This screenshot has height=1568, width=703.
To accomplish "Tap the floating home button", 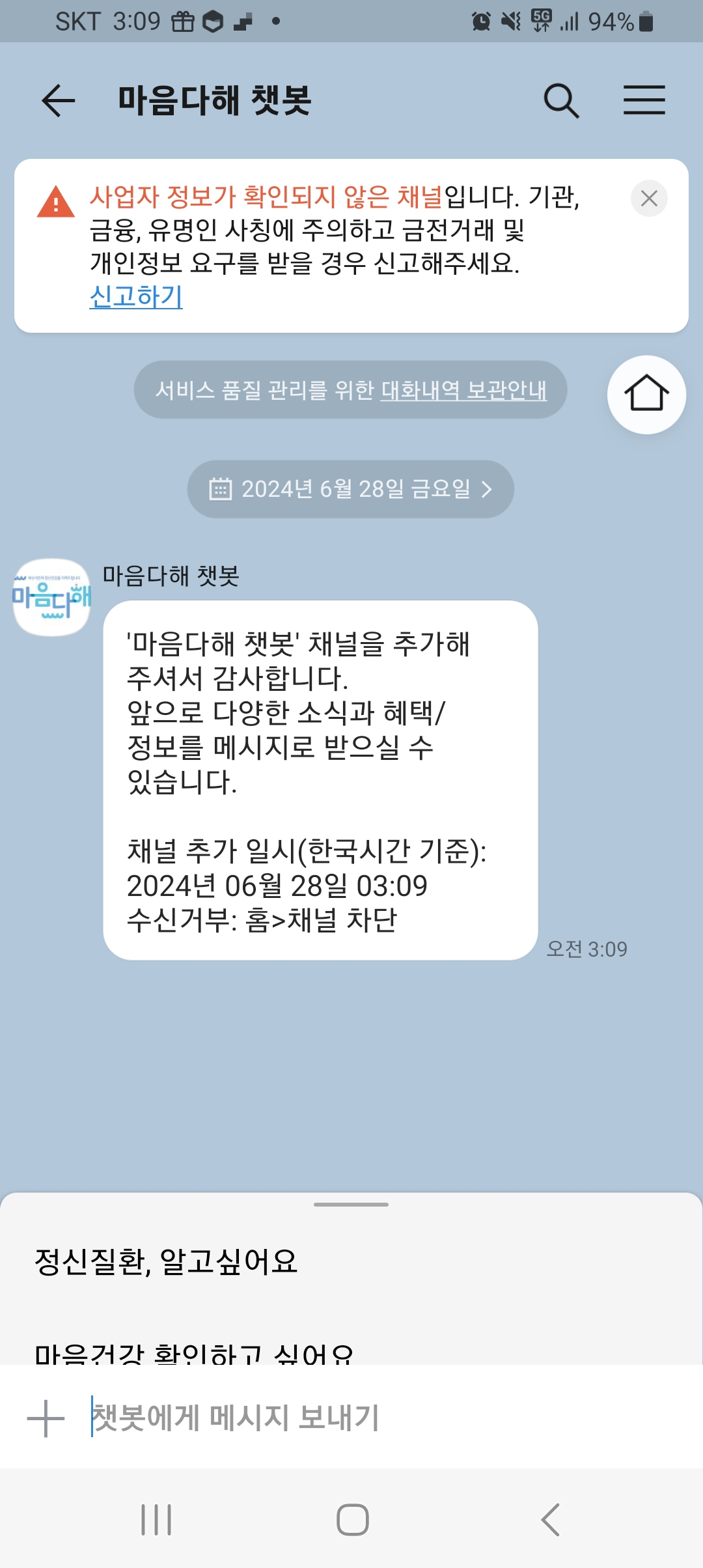I will 646,395.
